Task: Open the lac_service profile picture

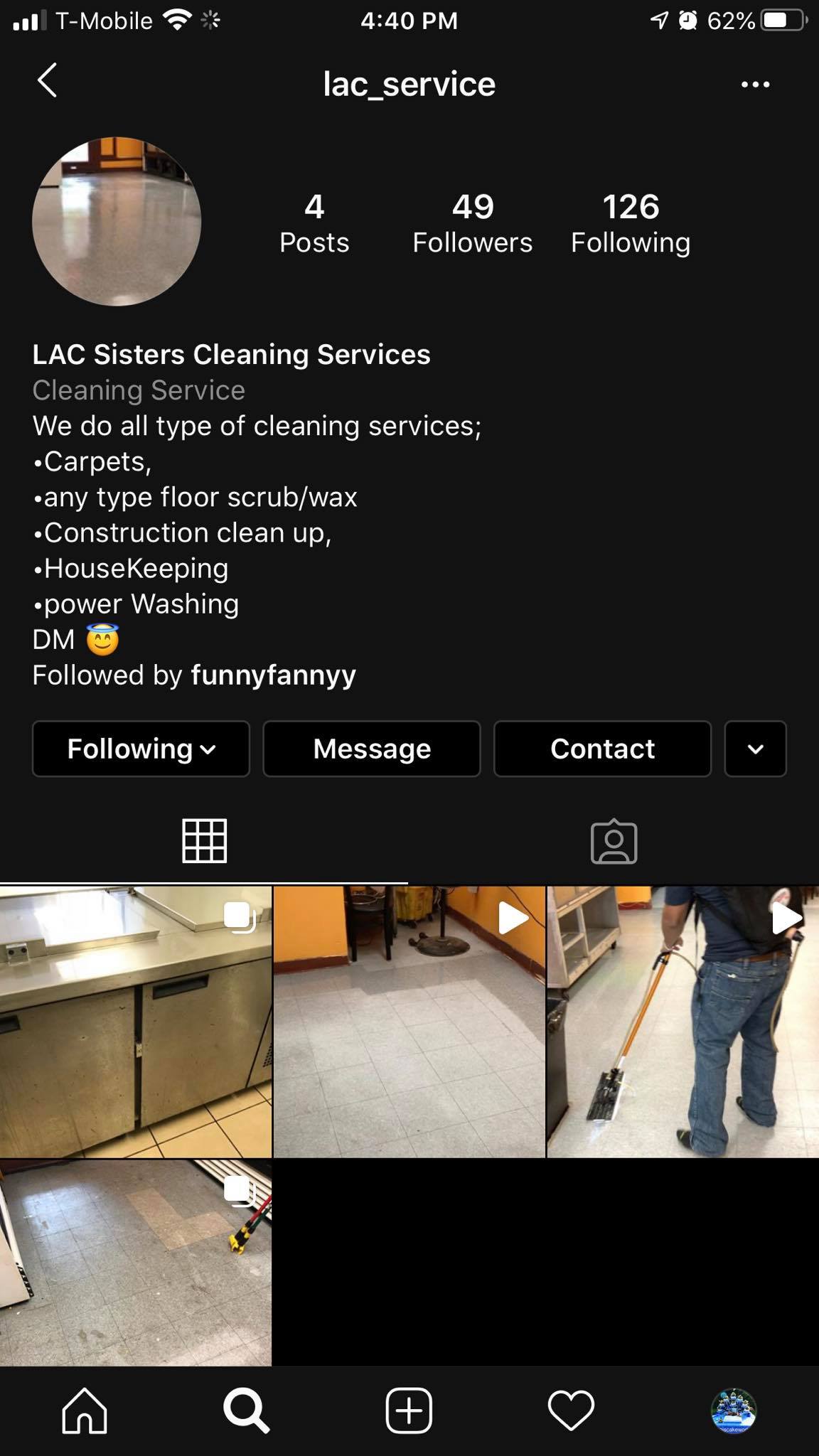Action: click(x=117, y=222)
